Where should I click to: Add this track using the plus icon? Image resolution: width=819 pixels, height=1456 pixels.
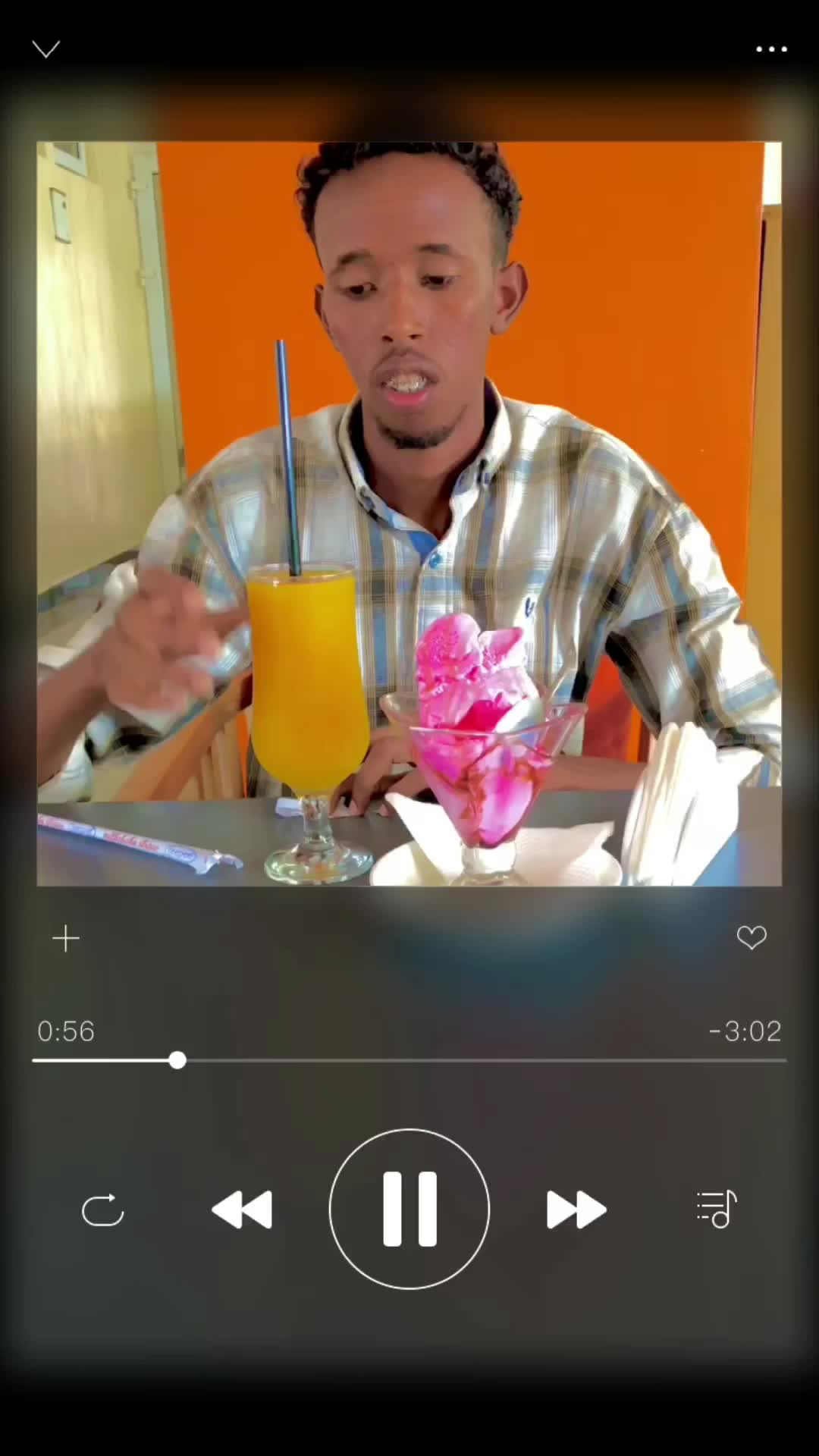pos(66,939)
